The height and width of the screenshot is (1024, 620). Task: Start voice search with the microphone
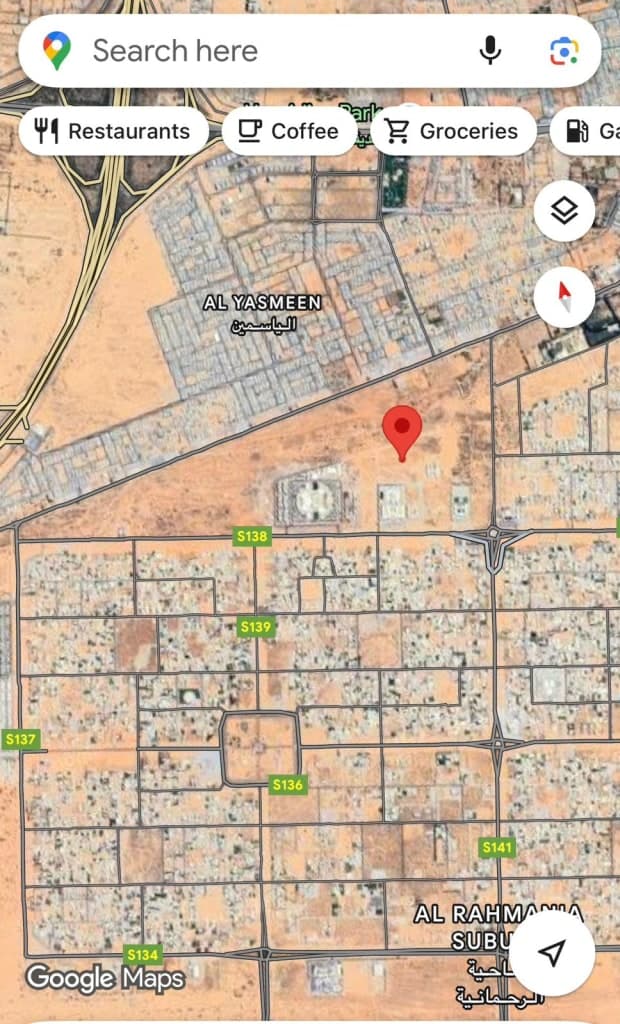pos(490,50)
